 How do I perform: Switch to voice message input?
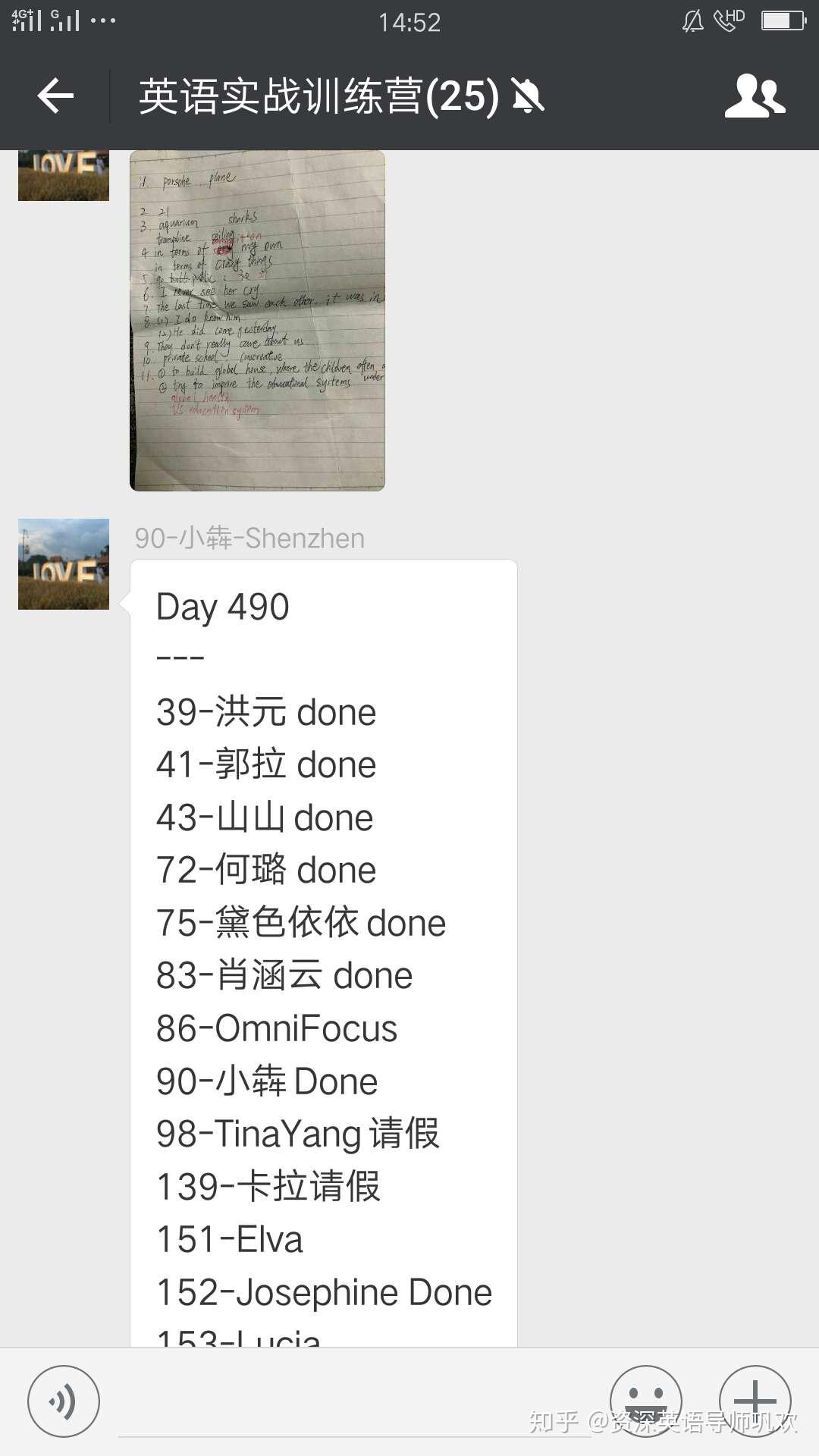pyautogui.click(x=64, y=1401)
